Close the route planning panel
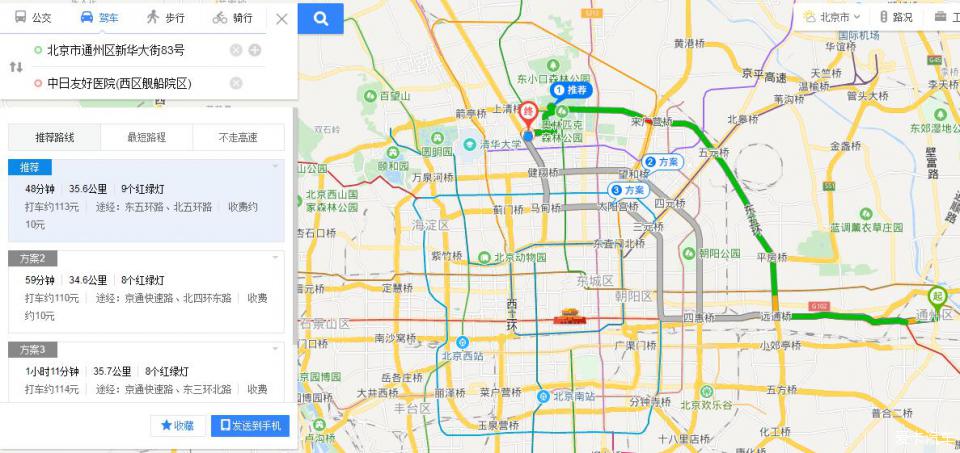The width and height of the screenshot is (960, 453). (282, 18)
